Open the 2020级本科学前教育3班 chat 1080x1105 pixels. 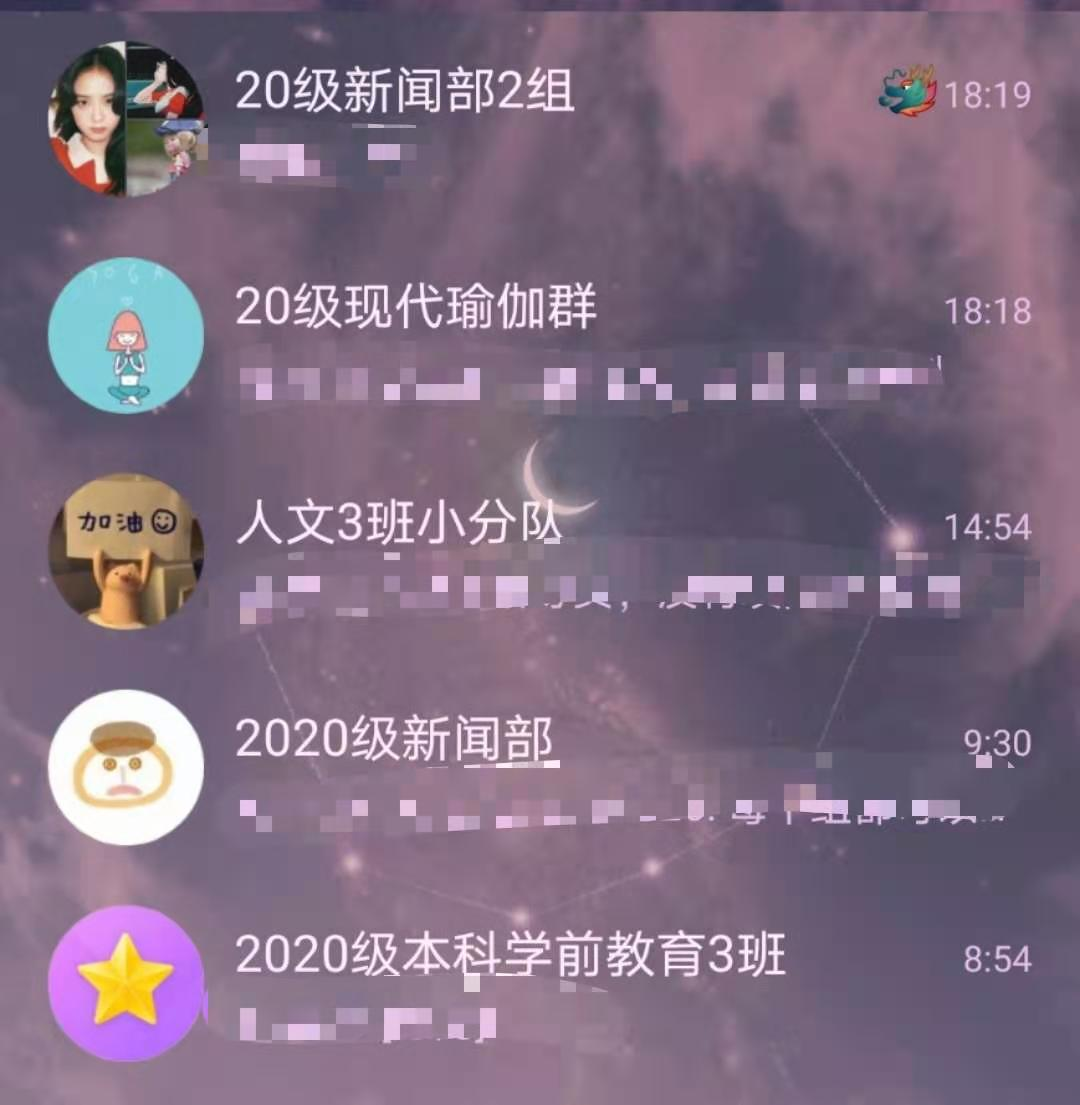[x=510, y=957]
